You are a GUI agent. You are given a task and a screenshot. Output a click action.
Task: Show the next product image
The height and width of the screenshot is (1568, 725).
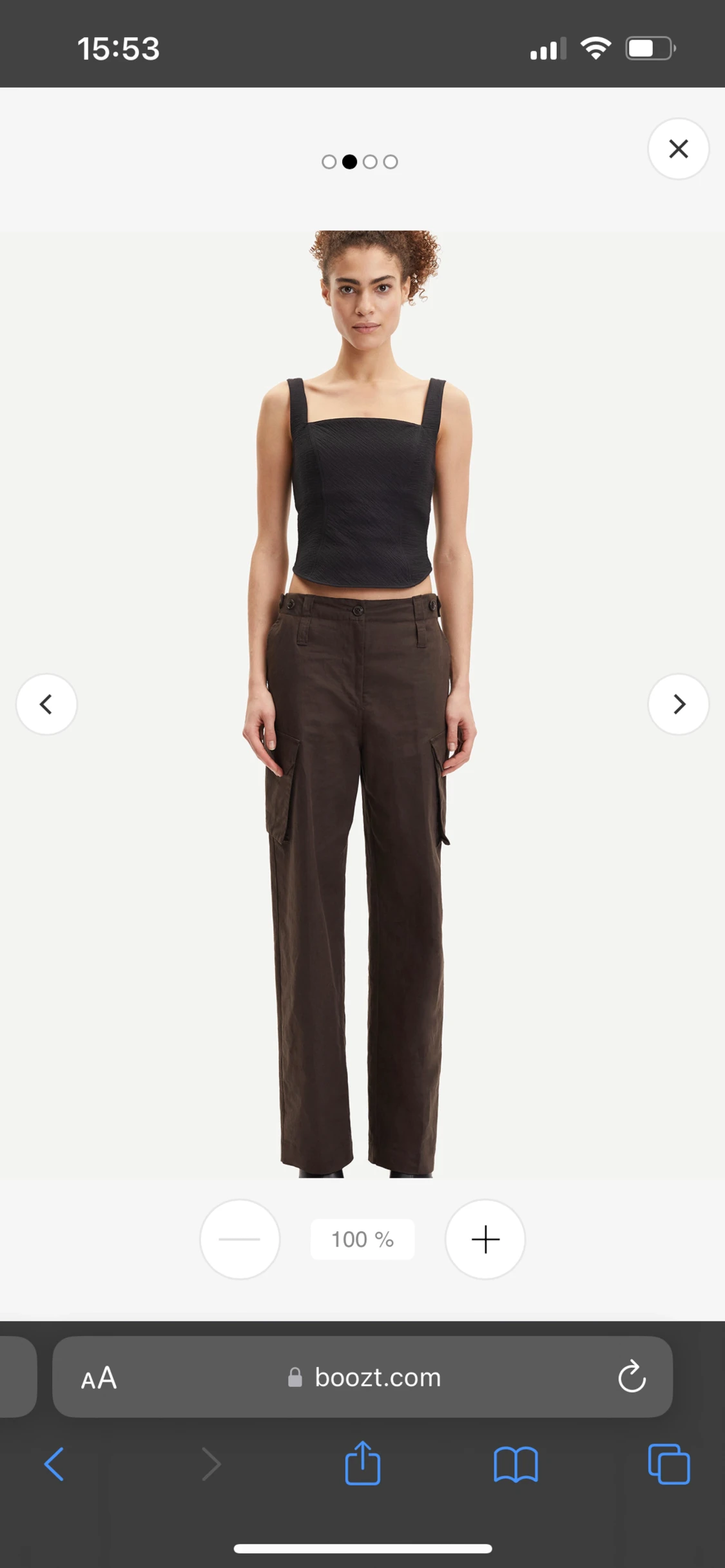pyautogui.click(x=678, y=704)
